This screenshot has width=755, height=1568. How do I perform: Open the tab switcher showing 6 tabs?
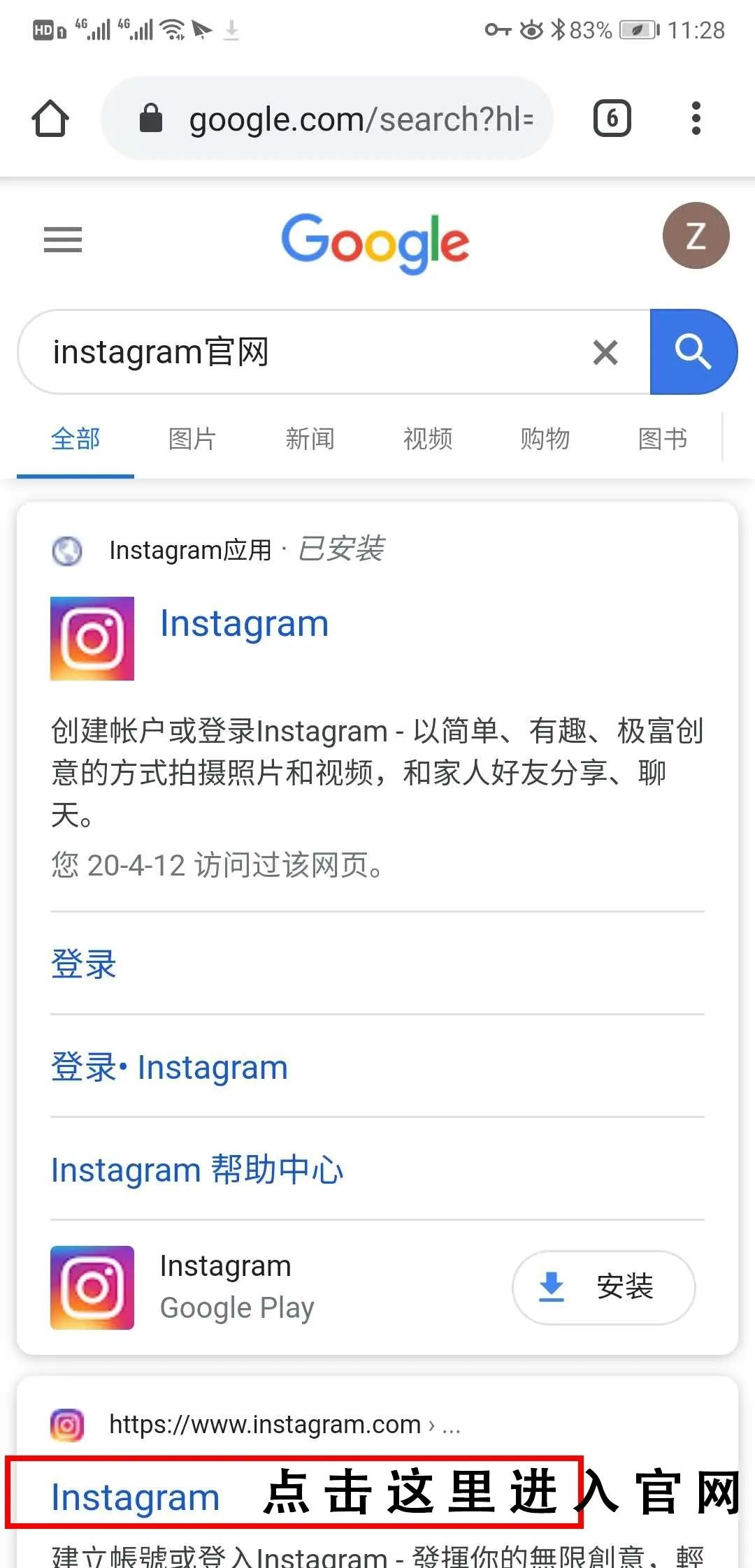[612, 119]
